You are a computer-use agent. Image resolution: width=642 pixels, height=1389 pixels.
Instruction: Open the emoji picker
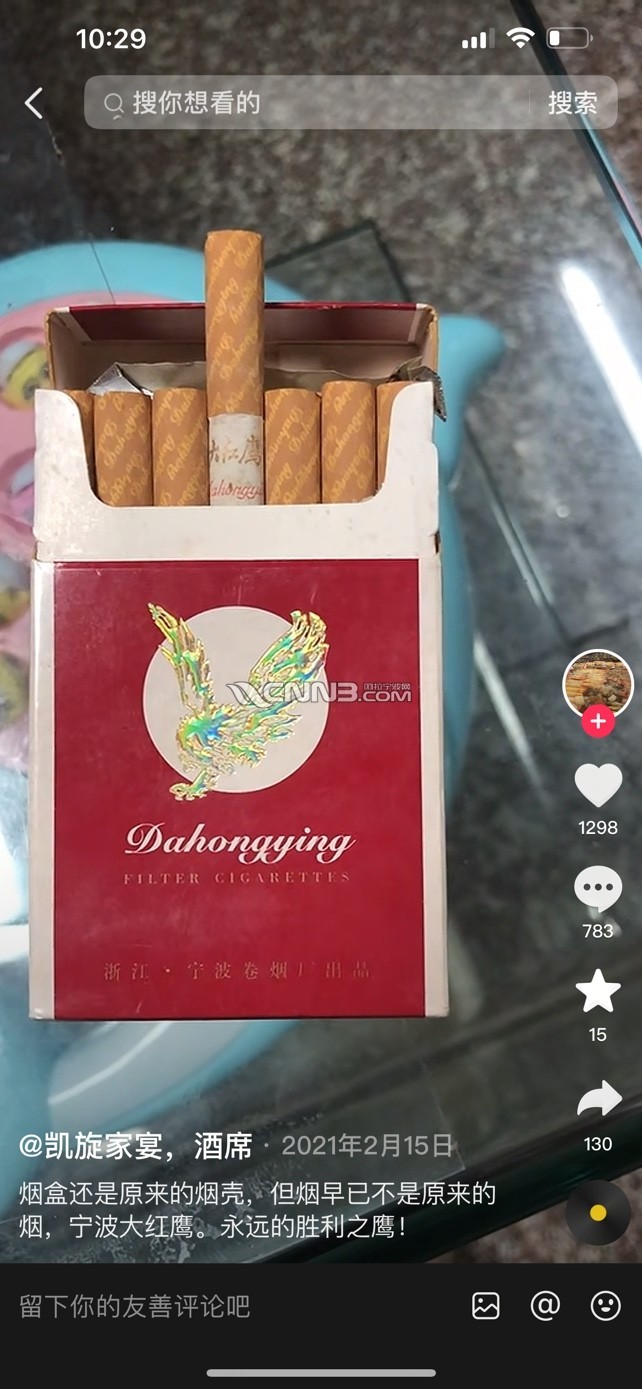(605, 1306)
